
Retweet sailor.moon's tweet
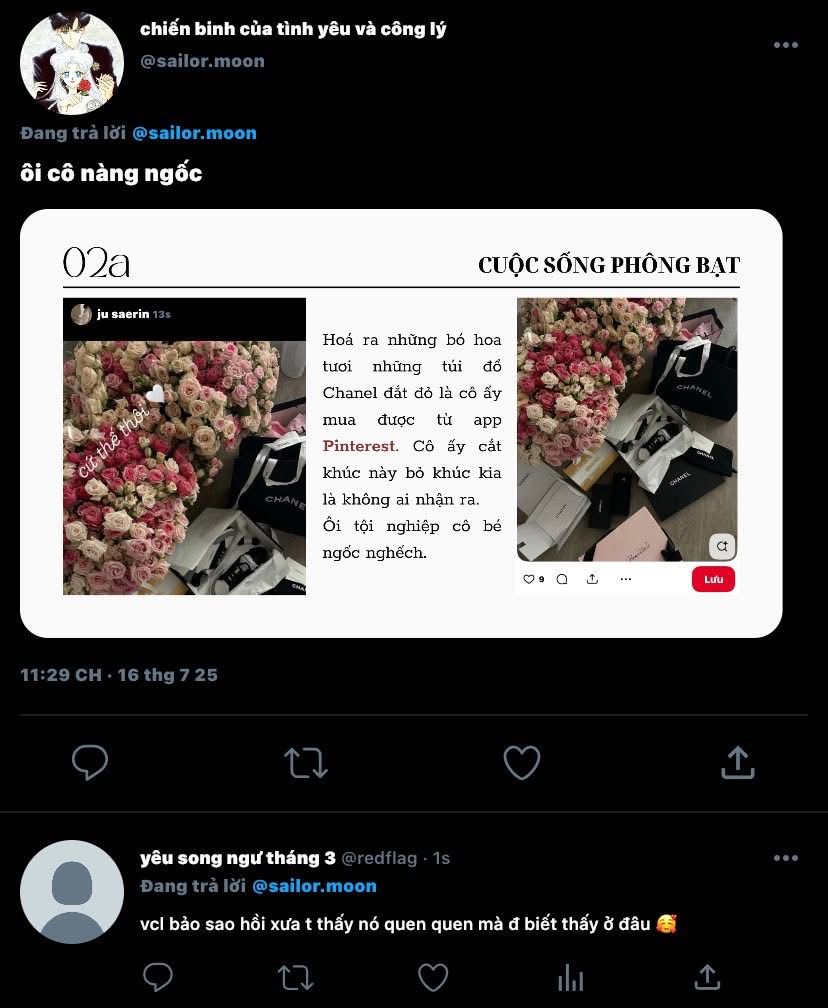pyautogui.click(x=306, y=763)
